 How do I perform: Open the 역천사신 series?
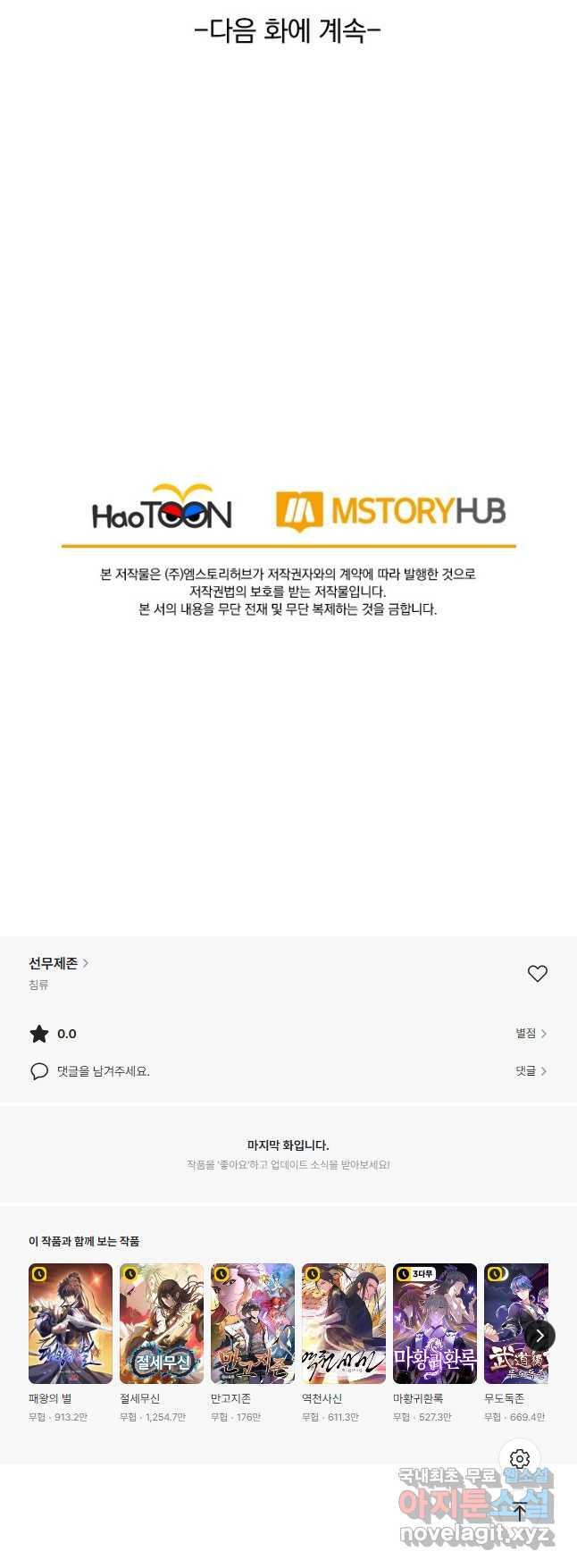344,1323
